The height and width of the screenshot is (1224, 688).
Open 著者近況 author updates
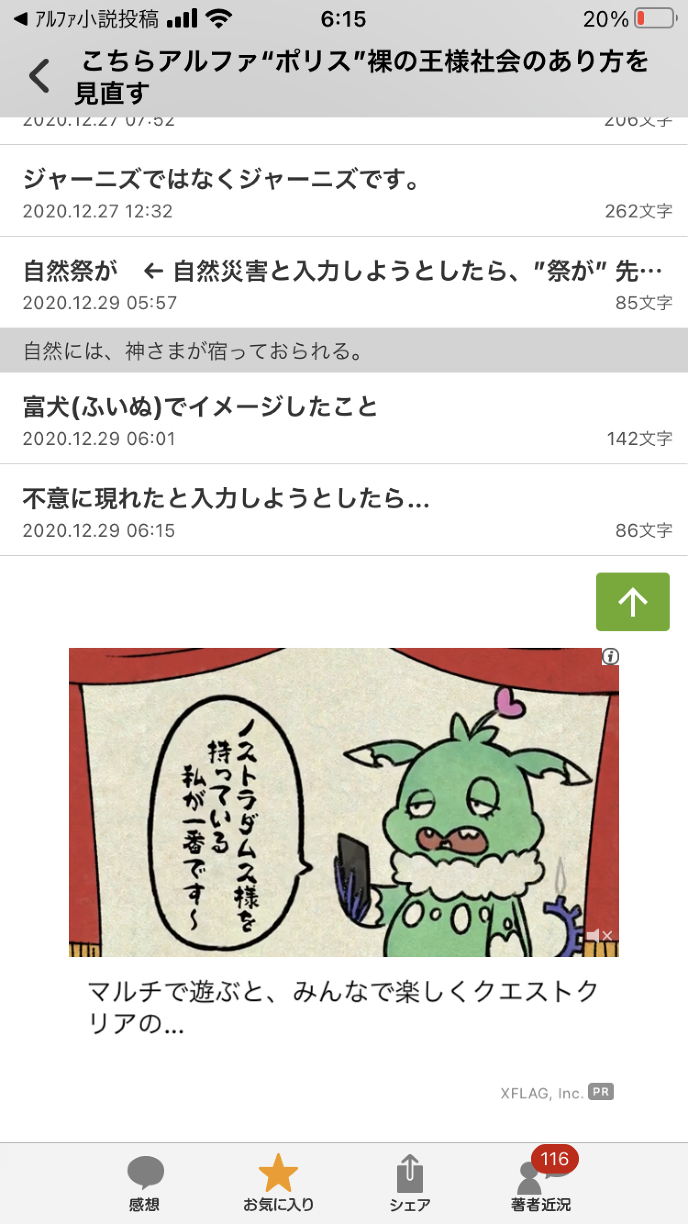[541, 1183]
